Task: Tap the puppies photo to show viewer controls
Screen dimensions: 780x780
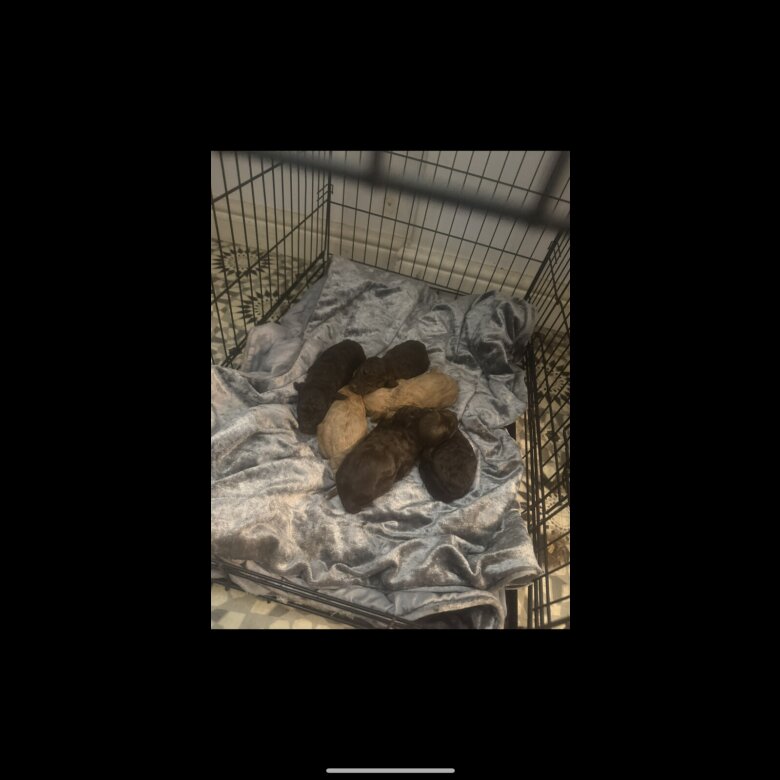Action: [390, 390]
